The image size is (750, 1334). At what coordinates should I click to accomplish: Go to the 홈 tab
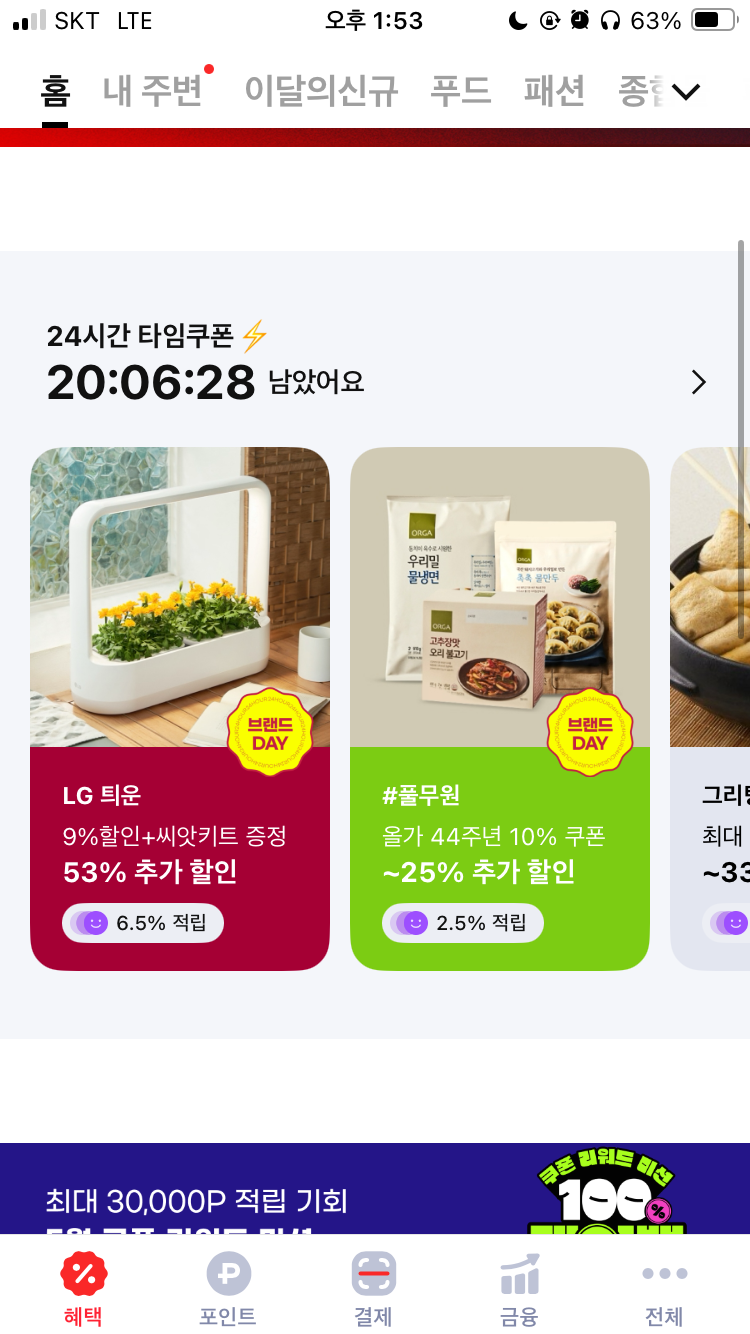pos(55,91)
